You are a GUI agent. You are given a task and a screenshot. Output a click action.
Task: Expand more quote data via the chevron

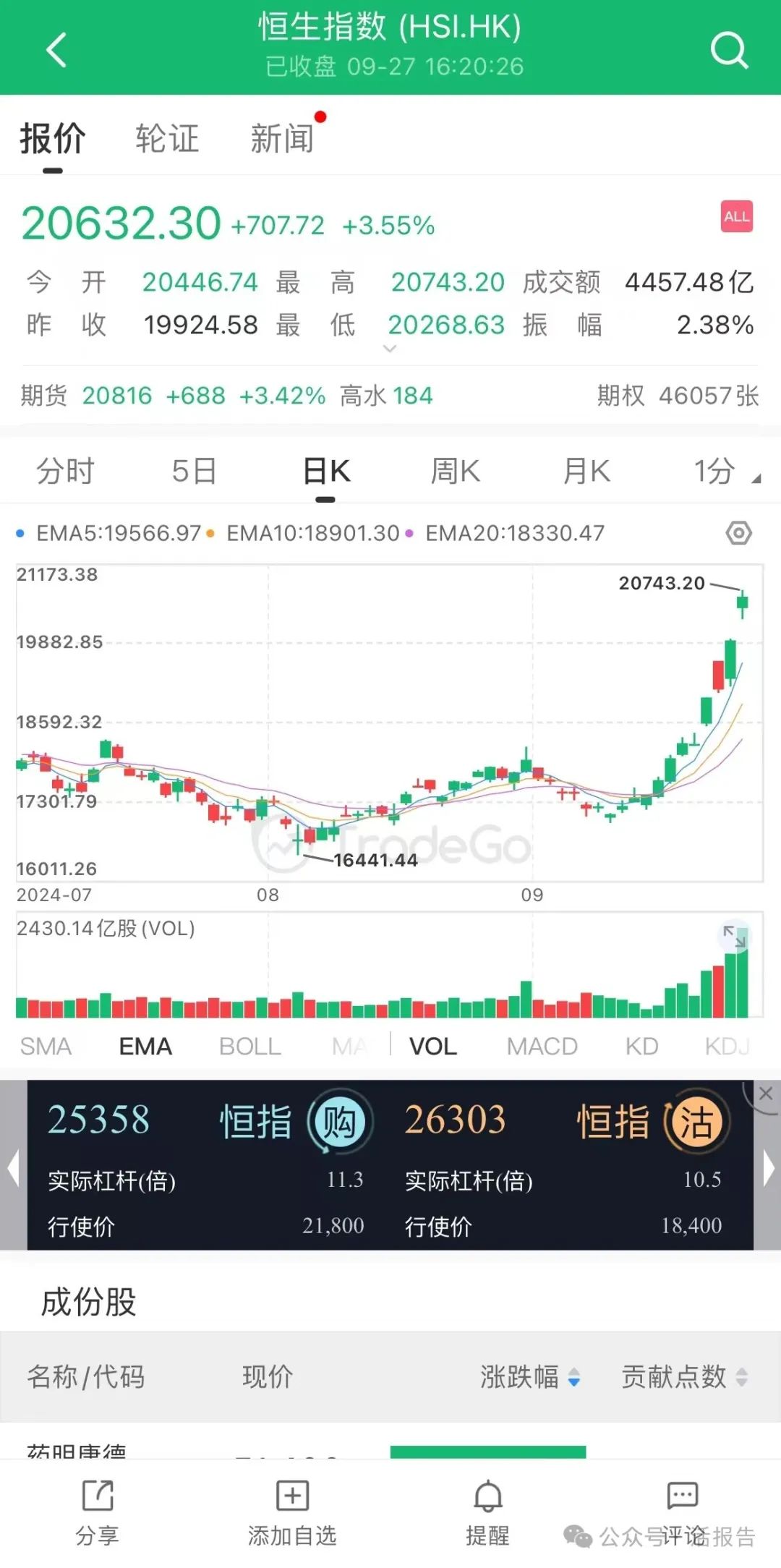coord(390,349)
